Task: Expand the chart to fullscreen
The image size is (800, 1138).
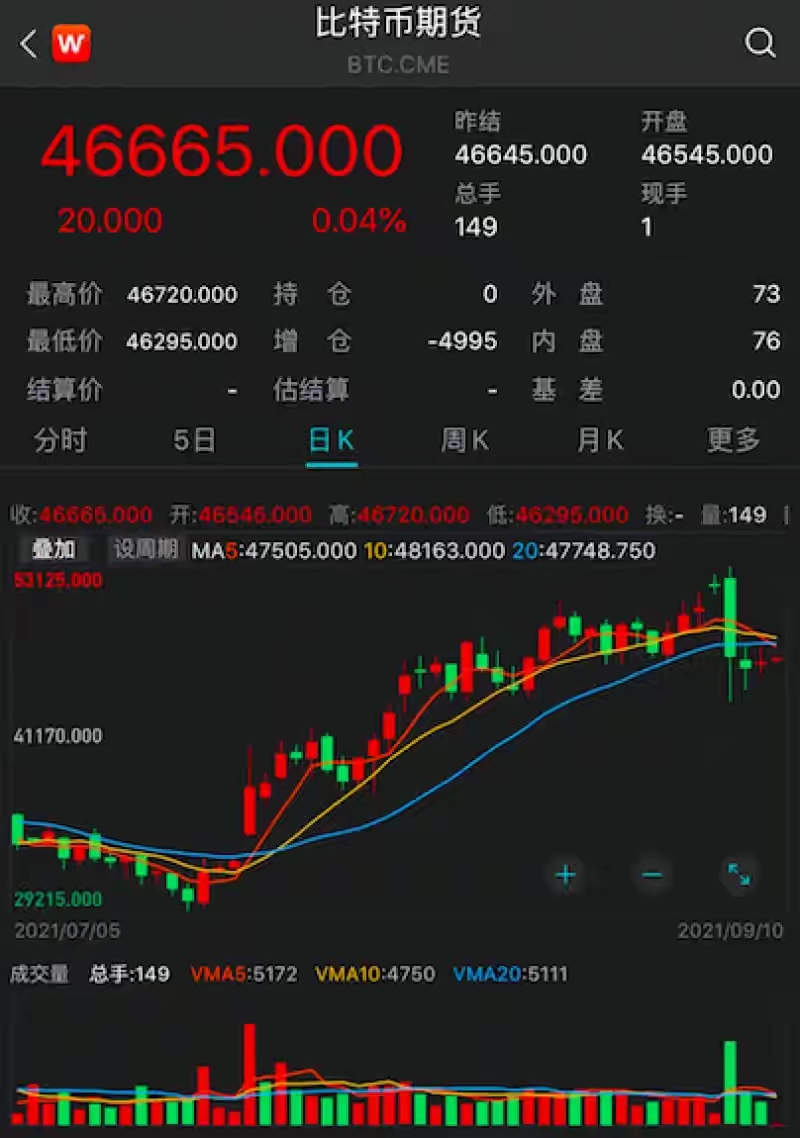Action: pyautogui.click(x=739, y=876)
